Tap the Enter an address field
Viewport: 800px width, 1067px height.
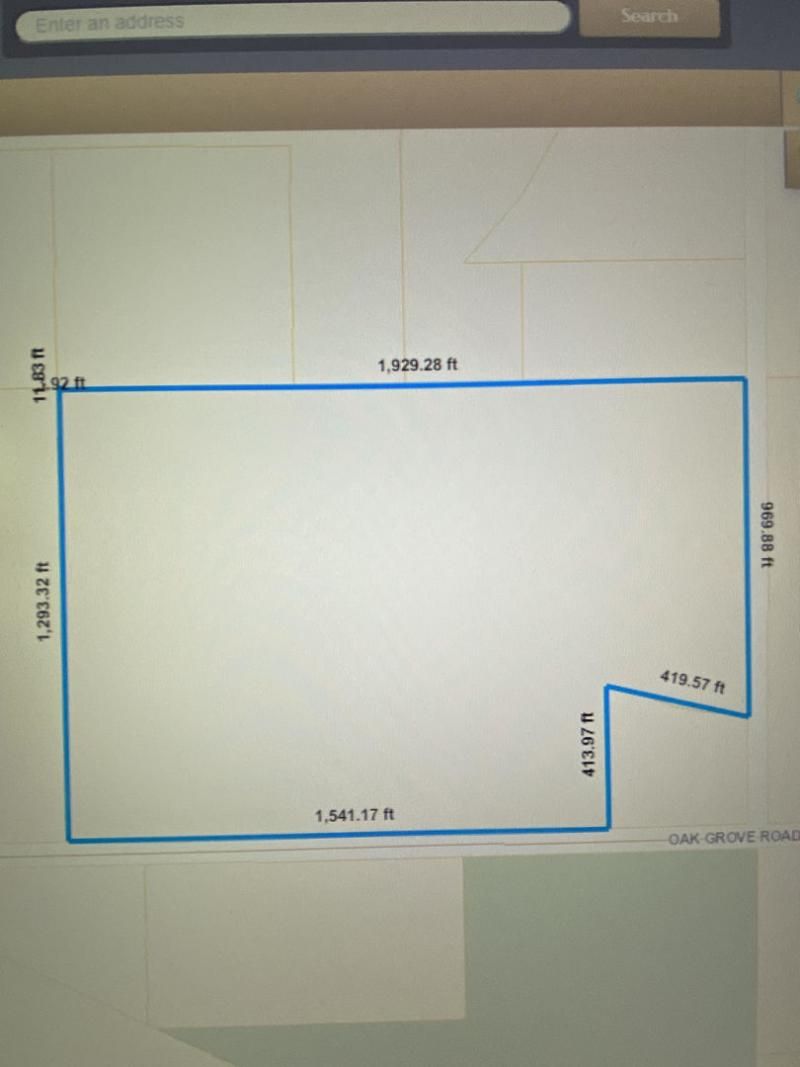pyautogui.click(x=292, y=20)
